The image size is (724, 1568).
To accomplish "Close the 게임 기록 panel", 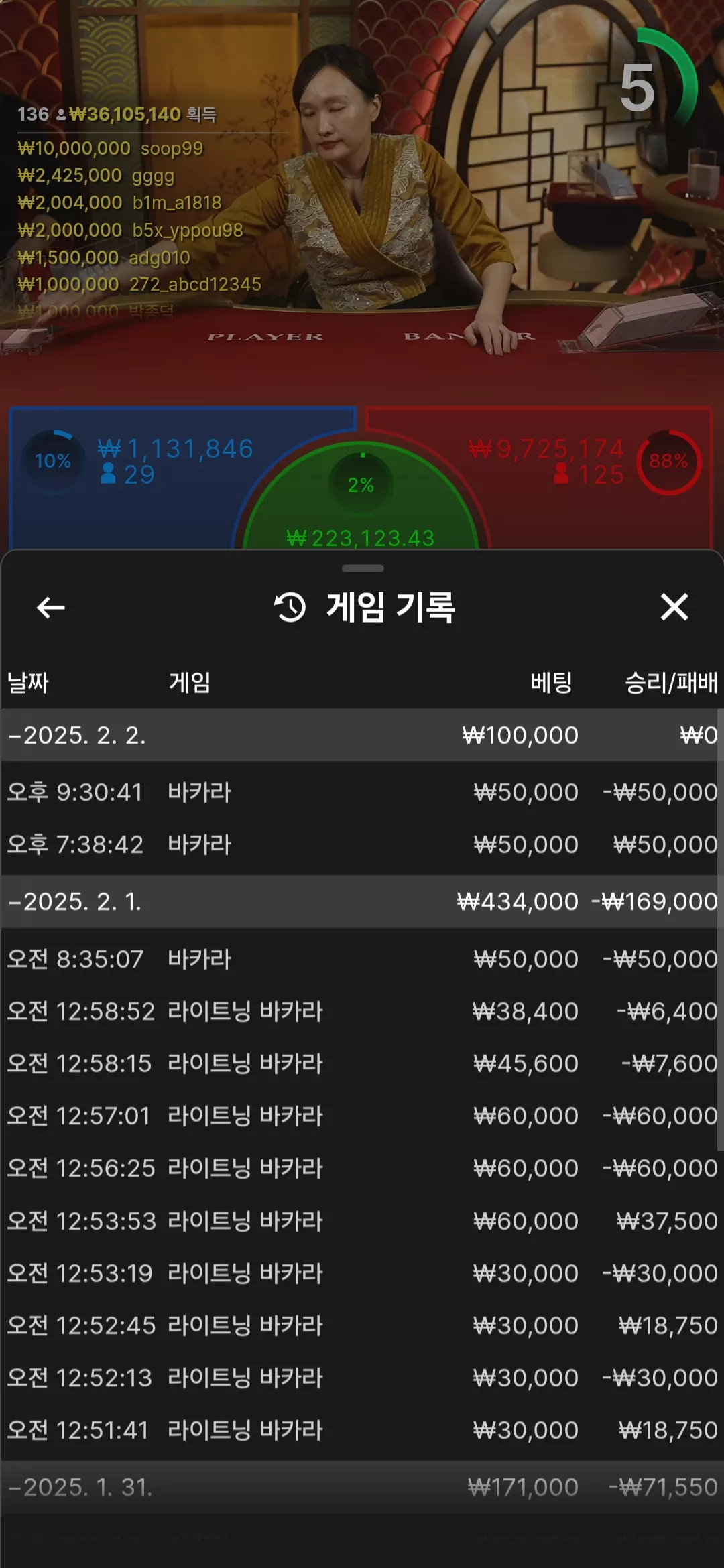I will pyautogui.click(x=674, y=607).
